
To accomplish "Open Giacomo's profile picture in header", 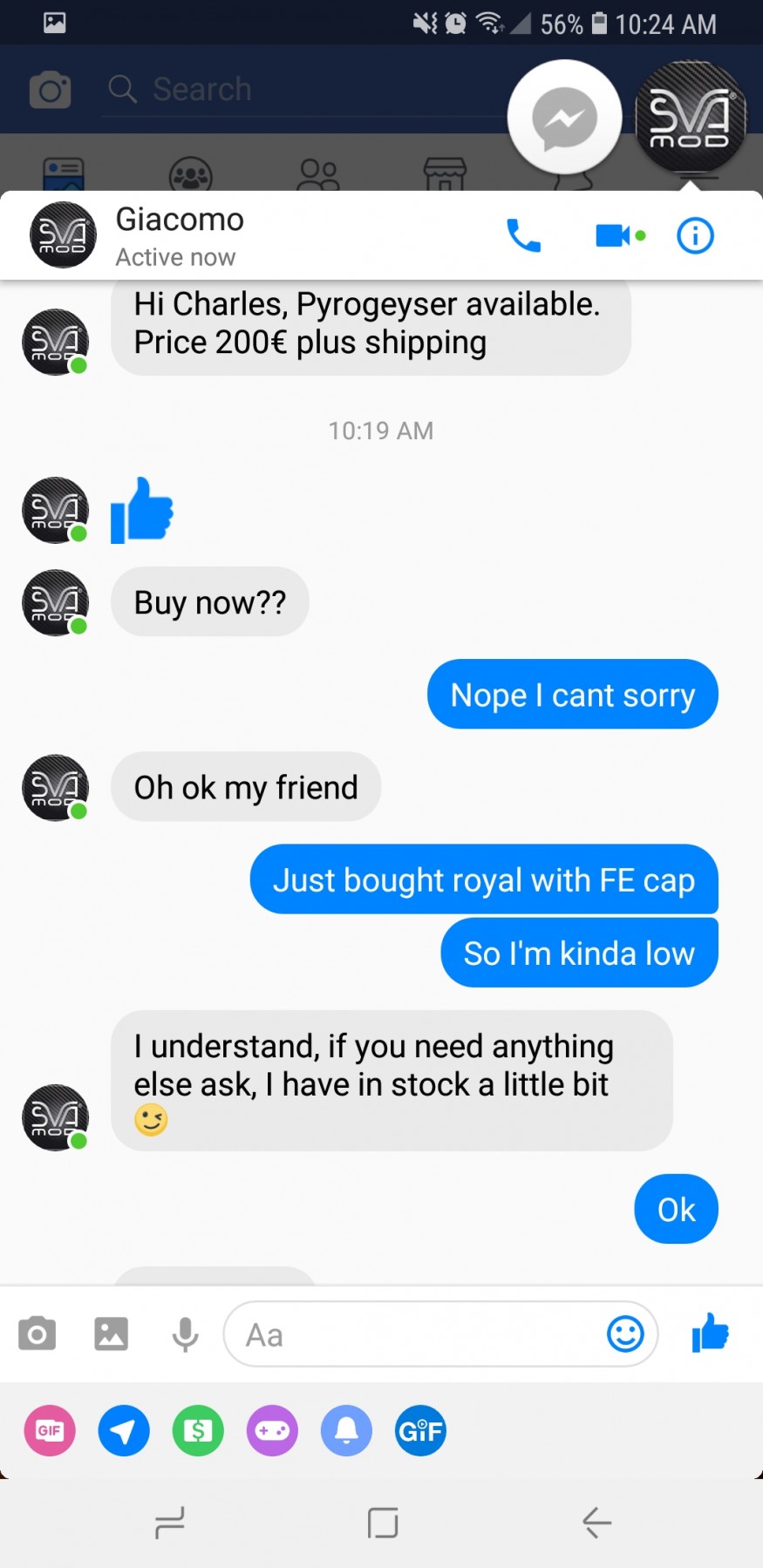I will point(63,235).
